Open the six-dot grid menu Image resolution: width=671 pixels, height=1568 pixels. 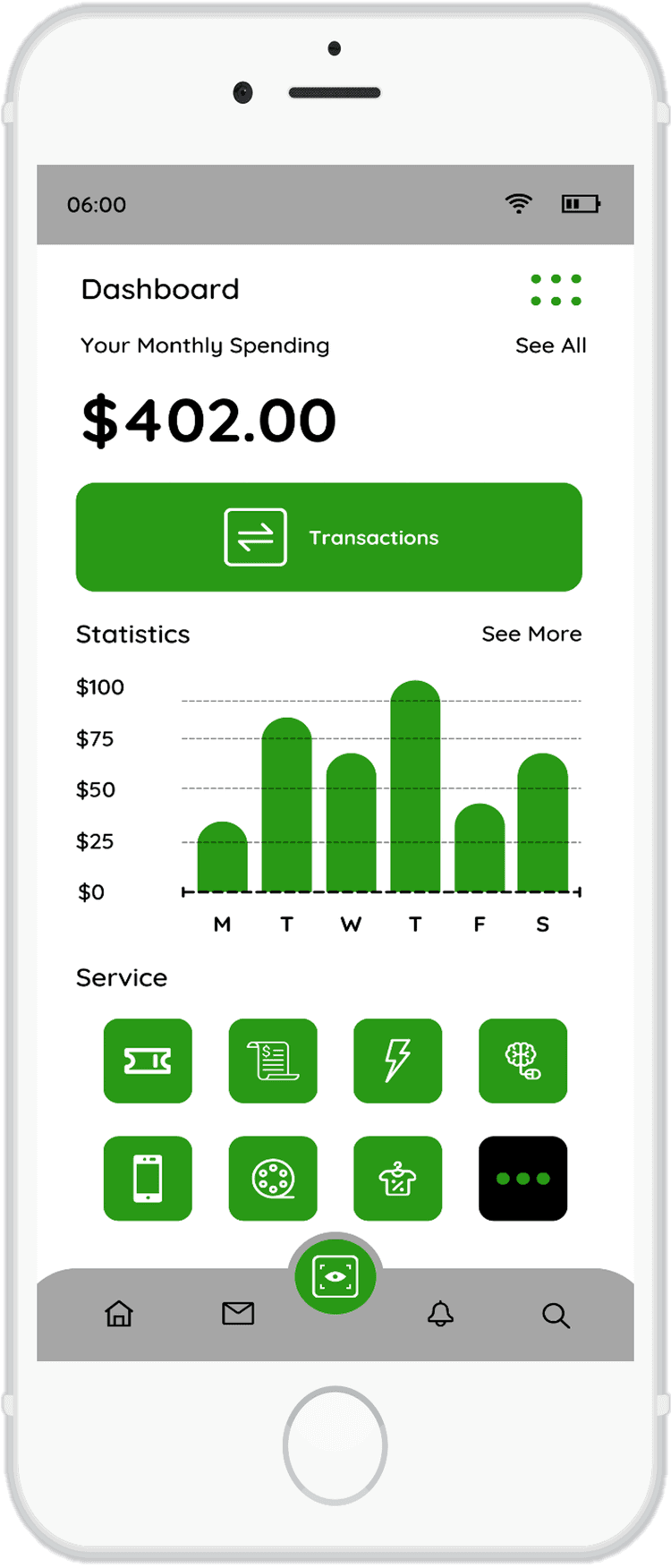click(x=556, y=290)
